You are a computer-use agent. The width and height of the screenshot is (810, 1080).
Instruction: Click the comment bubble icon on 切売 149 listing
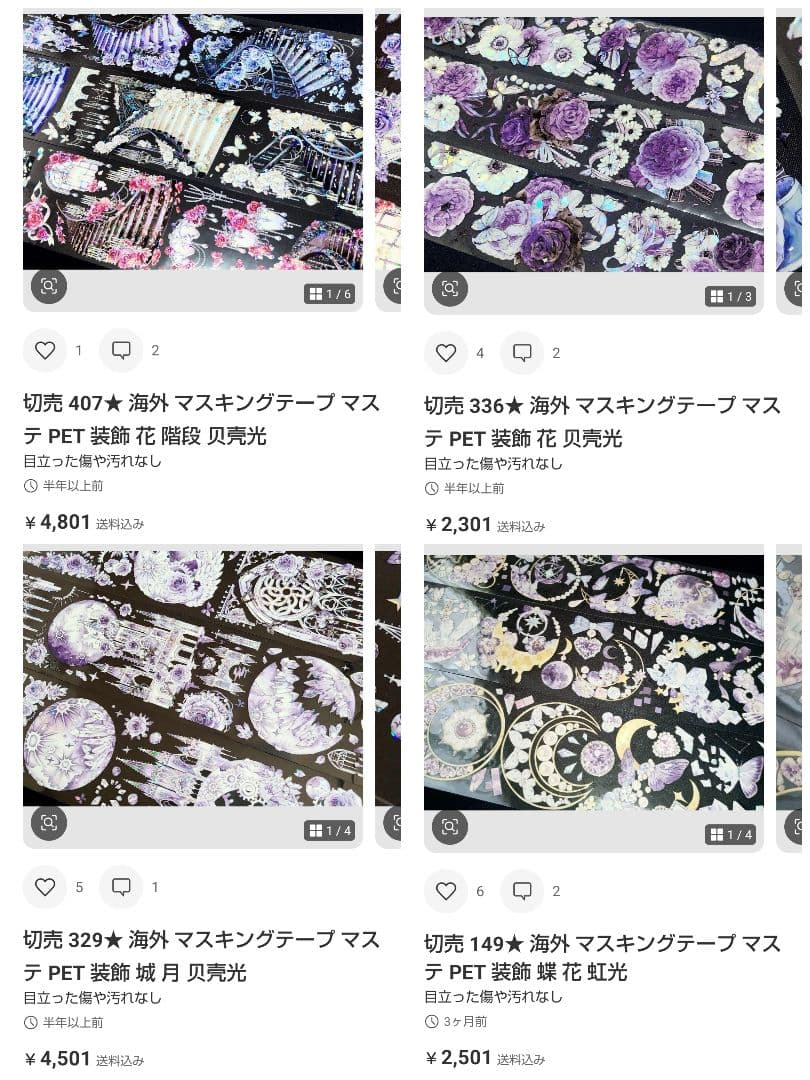(521, 891)
